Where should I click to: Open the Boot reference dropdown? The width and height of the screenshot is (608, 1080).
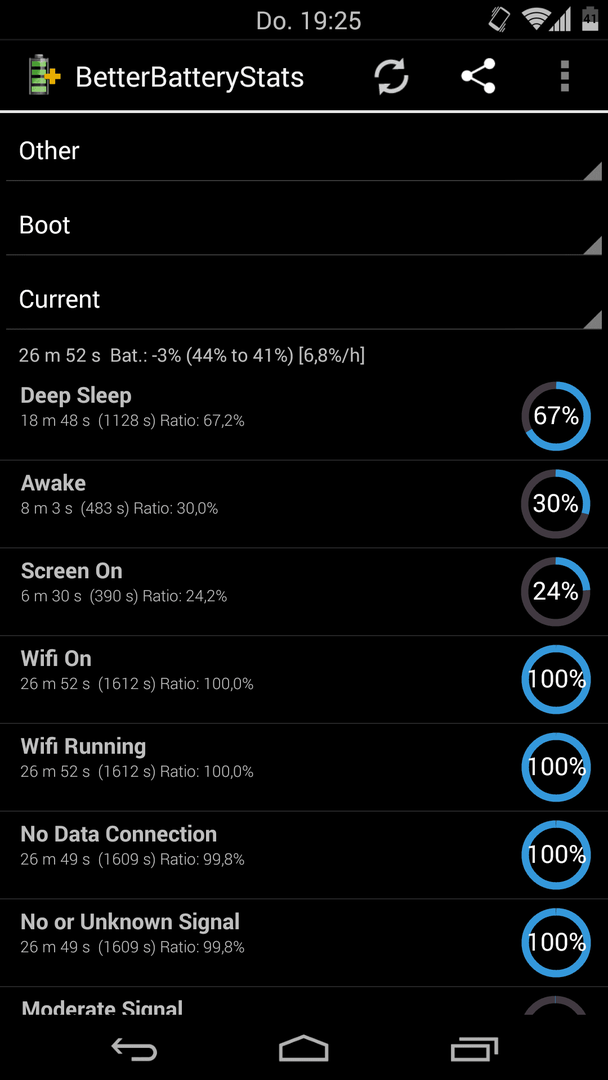point(304,225)
